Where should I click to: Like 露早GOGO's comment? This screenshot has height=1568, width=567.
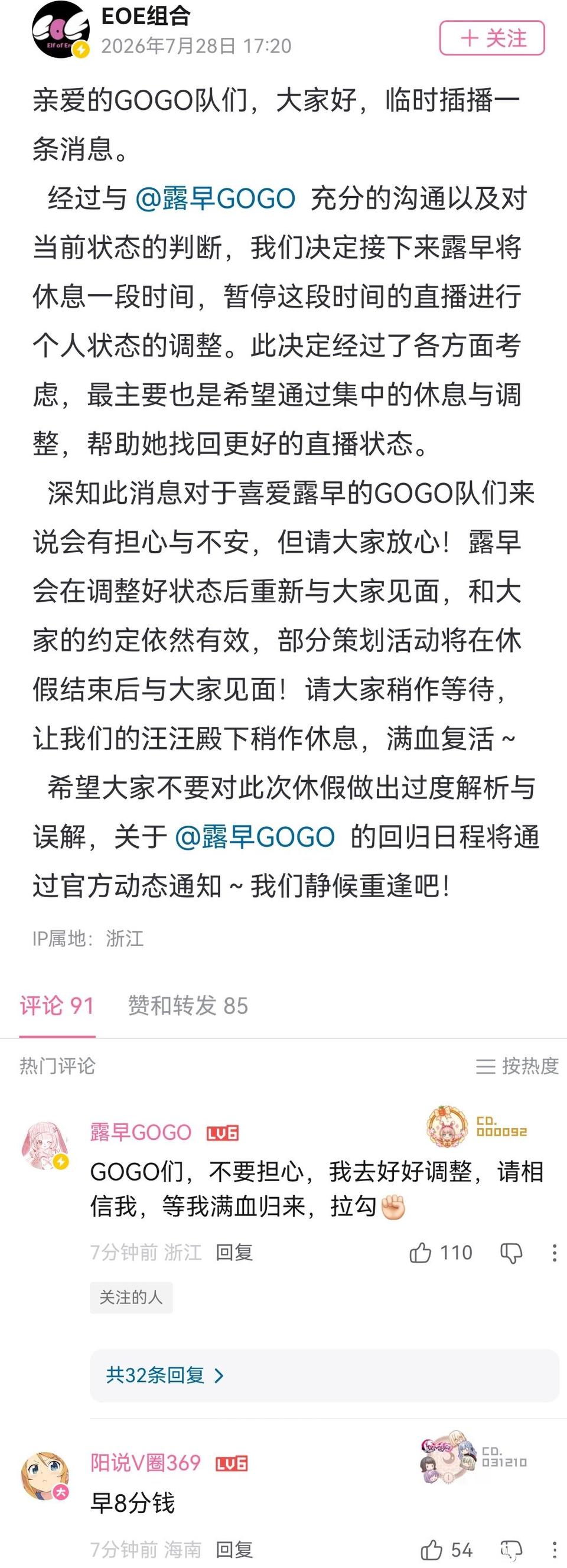[x=441, y=1253]
